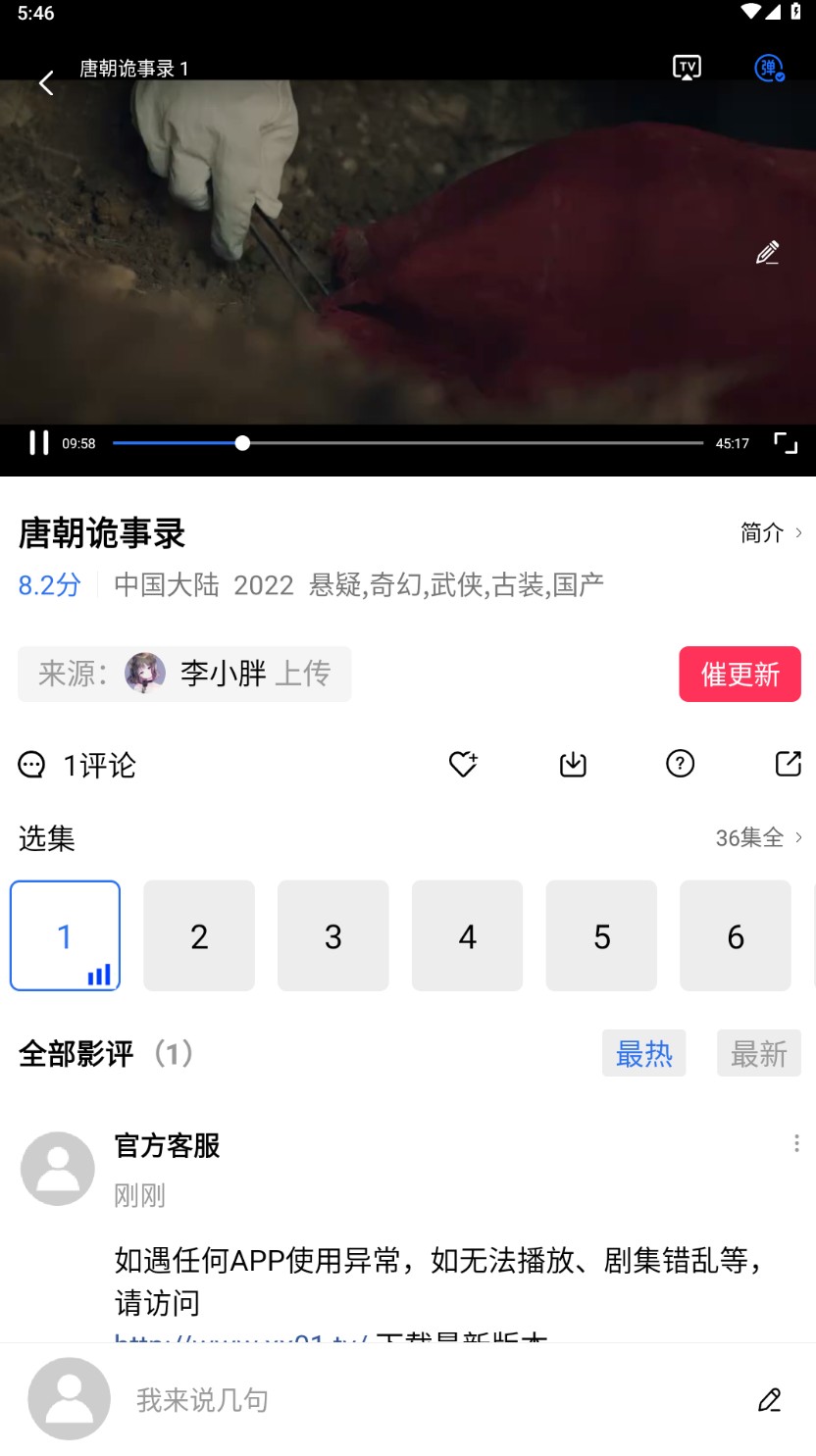Image resolution: width=816 pixels, height=1456 pixels.
Task: Play episode 5
Action: (601, 936)
